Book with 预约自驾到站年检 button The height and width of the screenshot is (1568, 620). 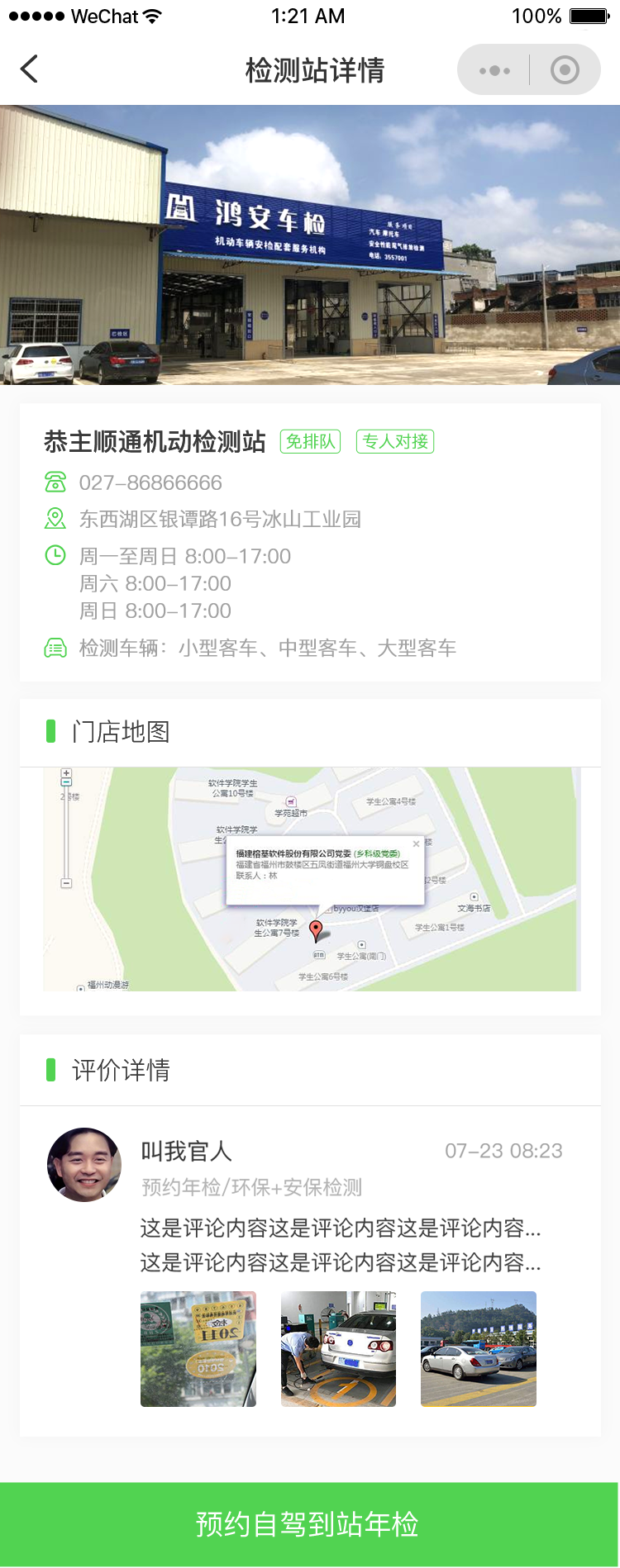point(309,1523)
